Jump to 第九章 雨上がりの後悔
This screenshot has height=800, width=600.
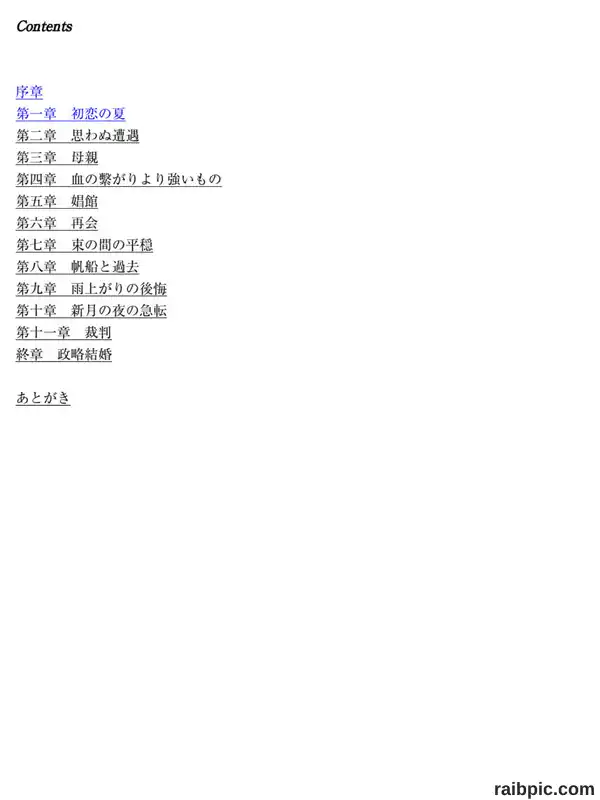[x=91, y=289]
